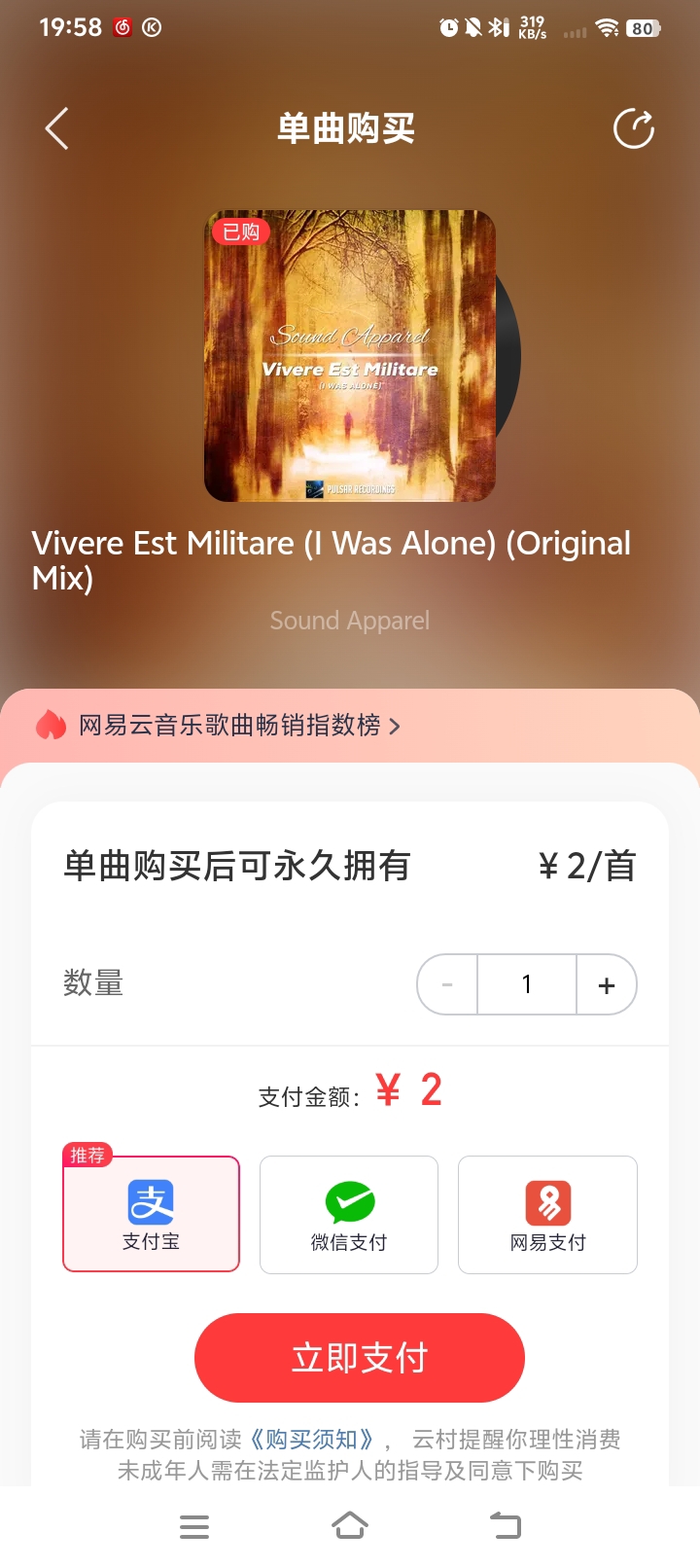Viewport: 700px width, 1568px height.
Task: Increase the purchase quantity
Action: (607, 984)
